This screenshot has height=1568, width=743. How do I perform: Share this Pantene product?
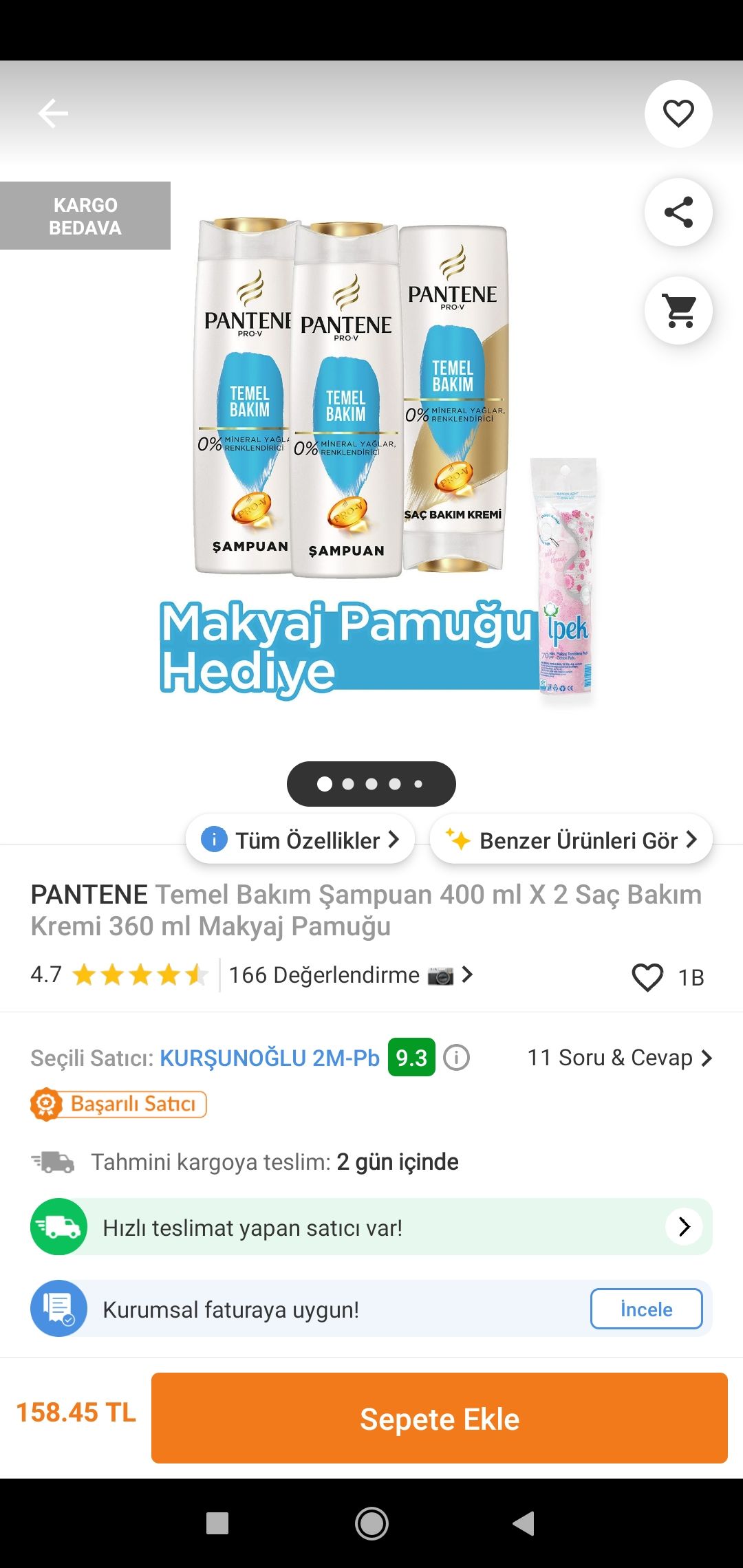pyautogui.click(x=678, y=212)
